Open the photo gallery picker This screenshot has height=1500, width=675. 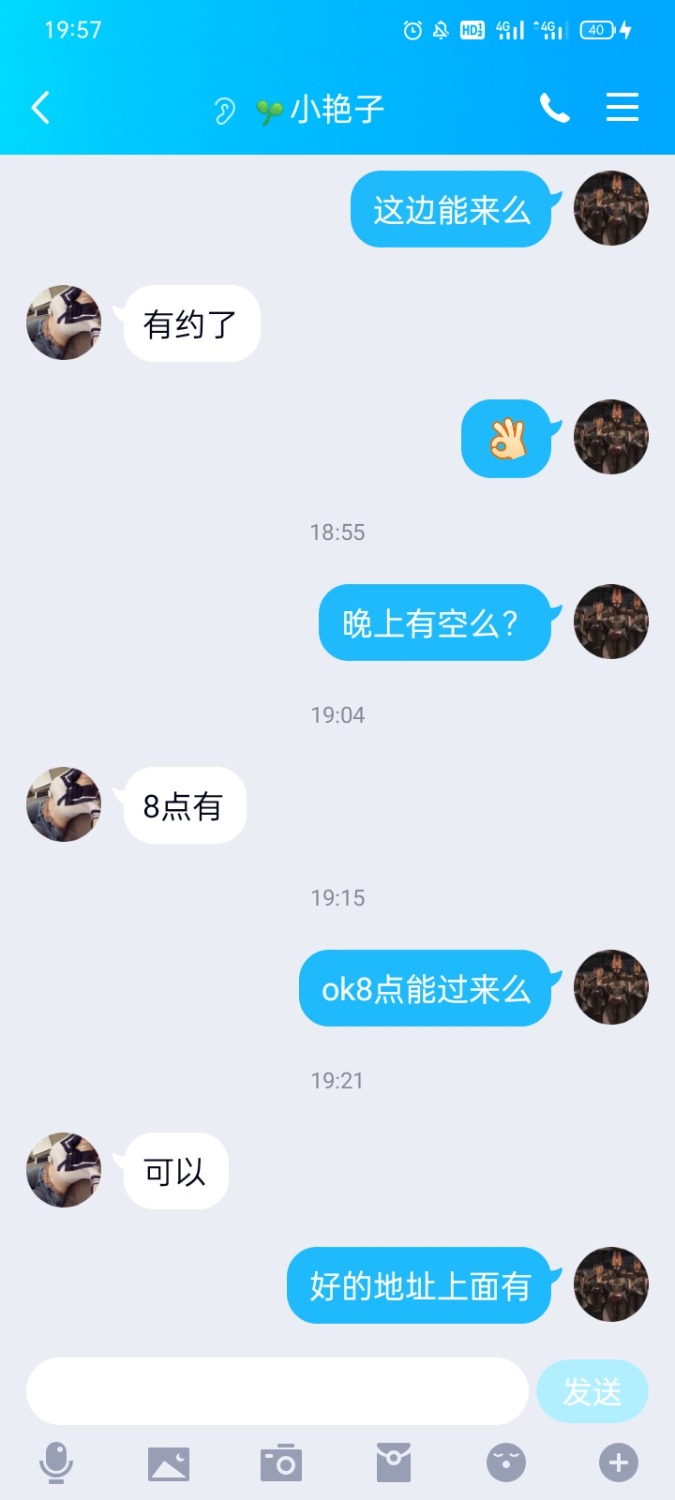point(168,1463)
